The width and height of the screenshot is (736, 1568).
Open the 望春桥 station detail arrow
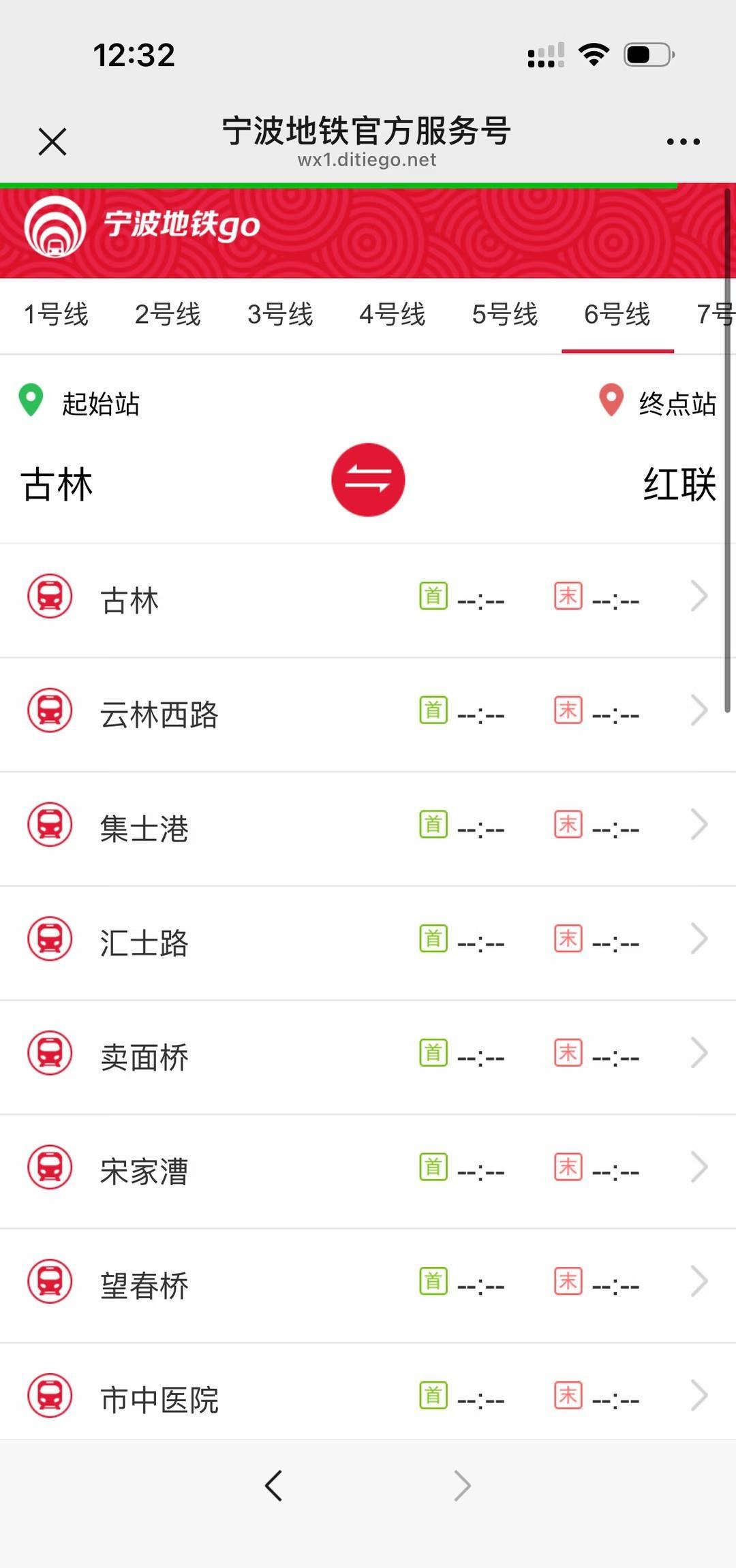pos(700,1281)
